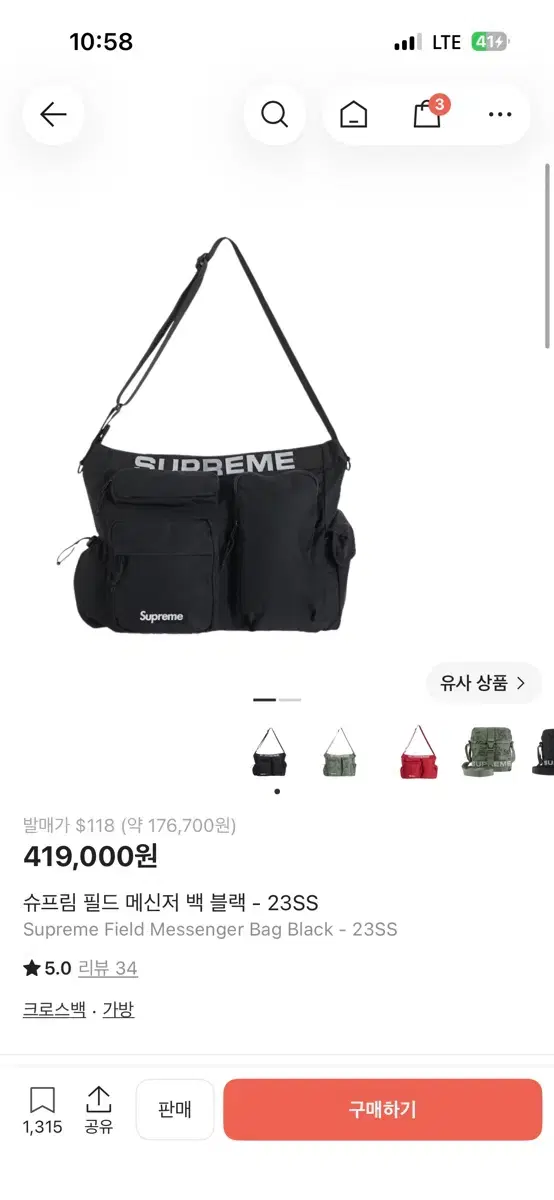Open the shopping bag with 3 items
Screen dimensions: 554x1200
[x=428, y=113]
